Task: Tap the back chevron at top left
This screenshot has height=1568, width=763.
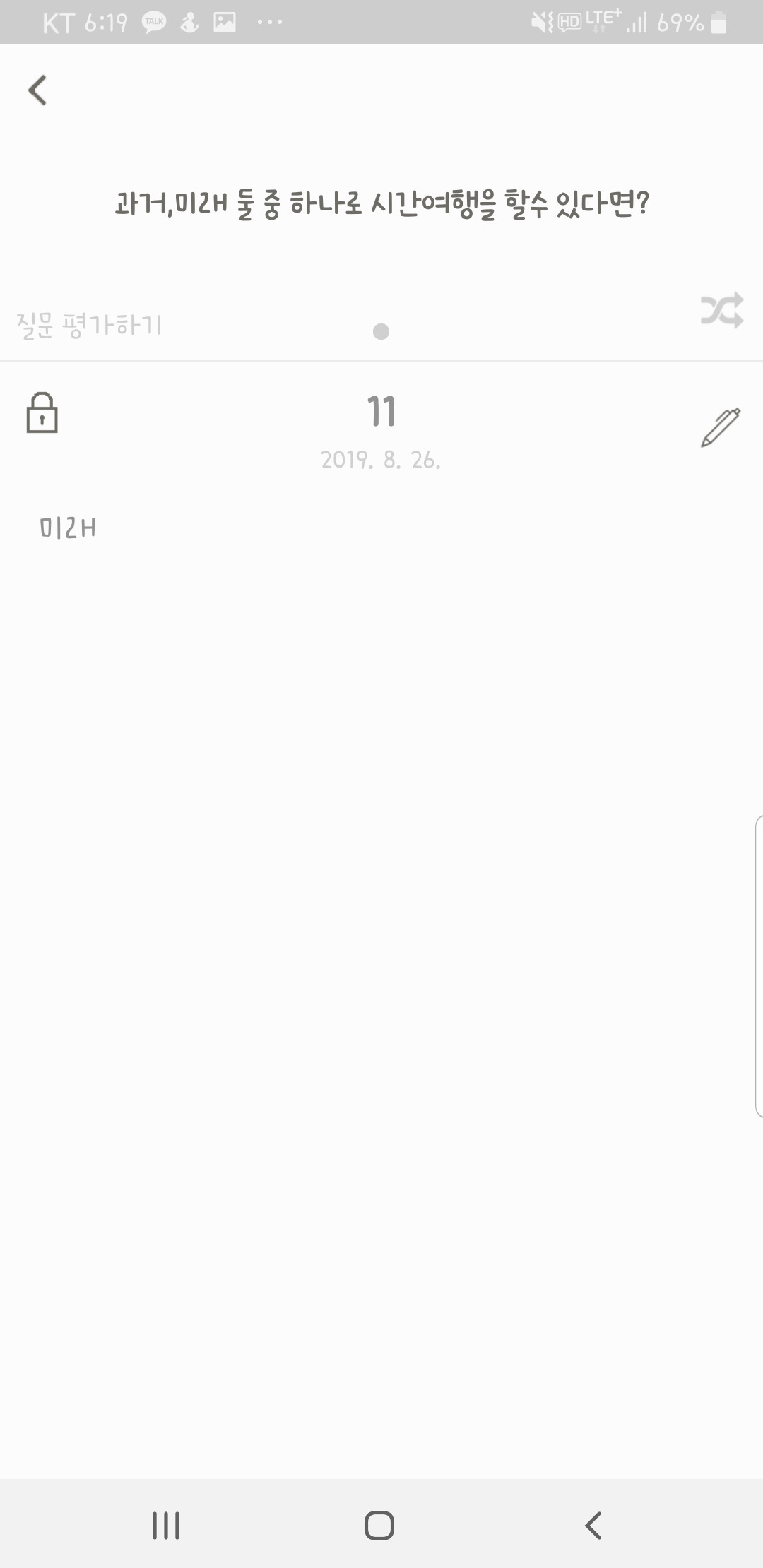Action: pos(37,90)
